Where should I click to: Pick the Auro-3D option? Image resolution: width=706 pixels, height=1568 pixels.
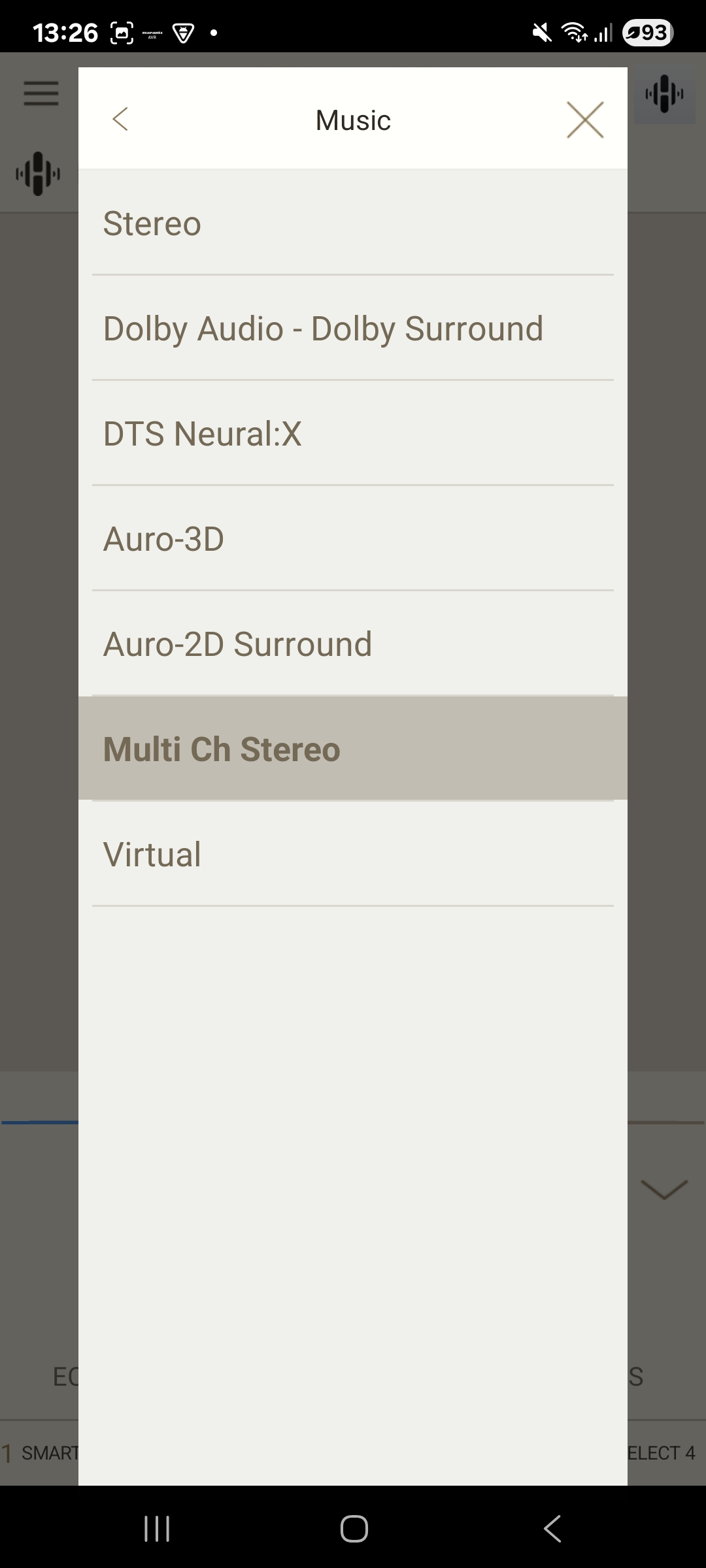tap(352, 539)
